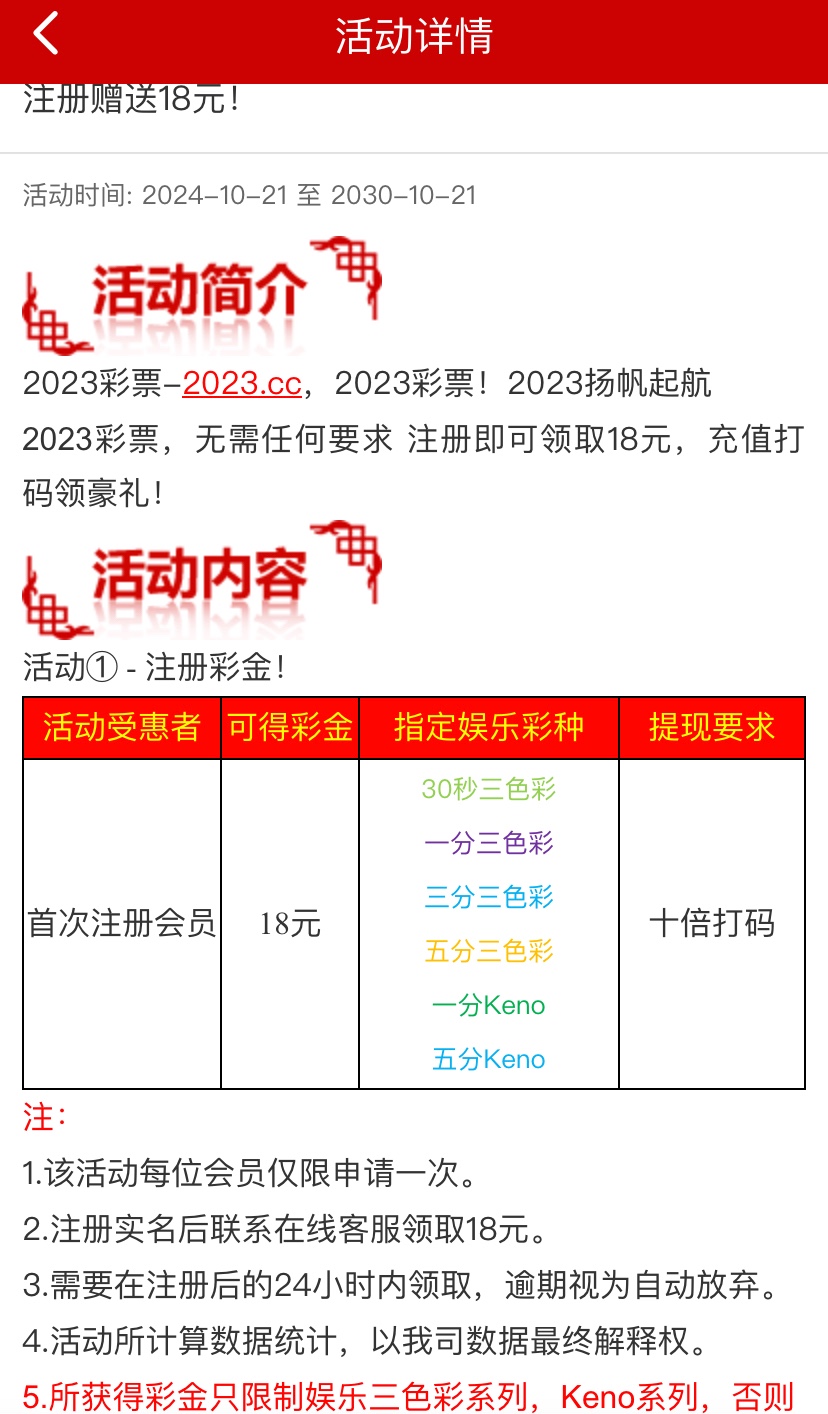The height and width of the screenshot is (1414, 828).
Task: Go back using the top-left arrow
Action: click(x=46, y=35)
